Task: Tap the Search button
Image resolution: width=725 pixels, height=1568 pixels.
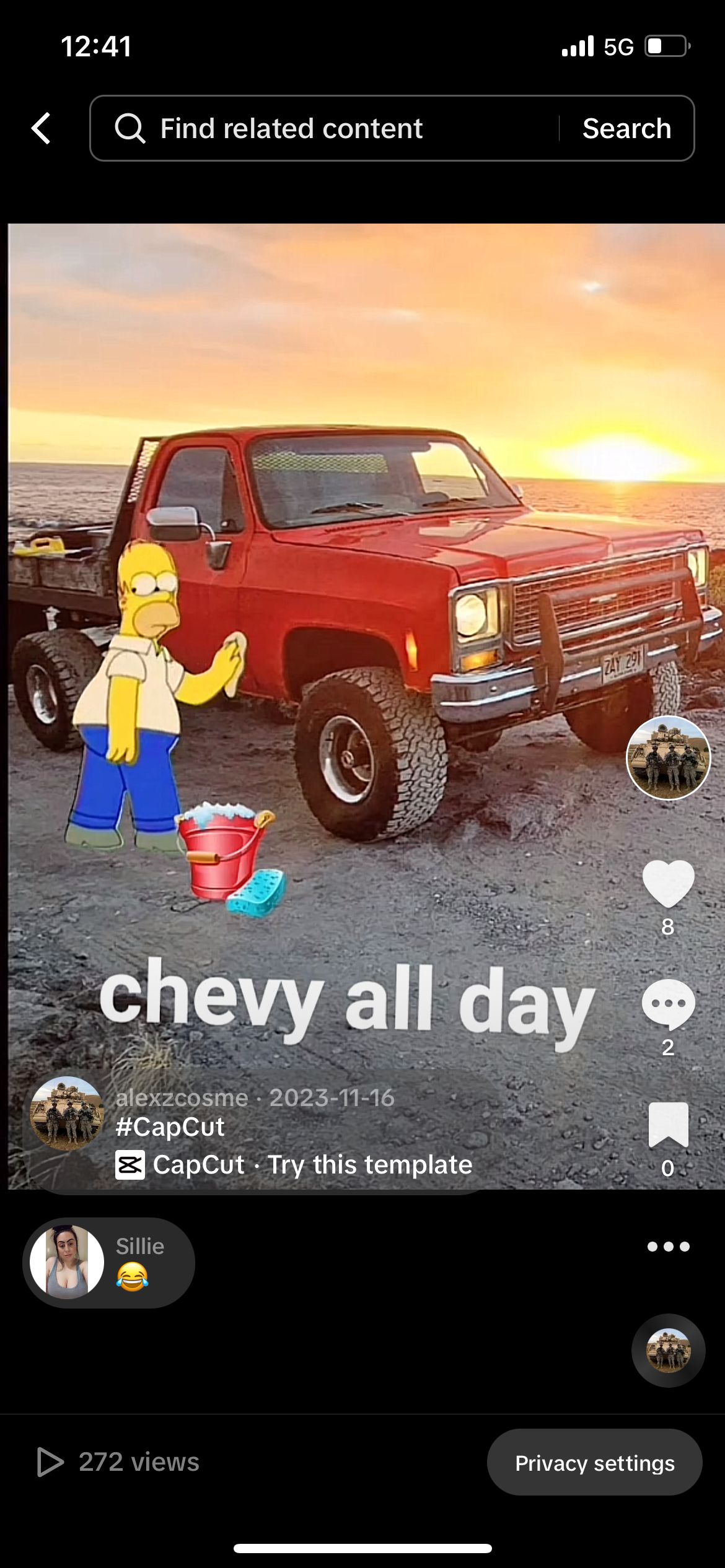Action: [626, 128]
